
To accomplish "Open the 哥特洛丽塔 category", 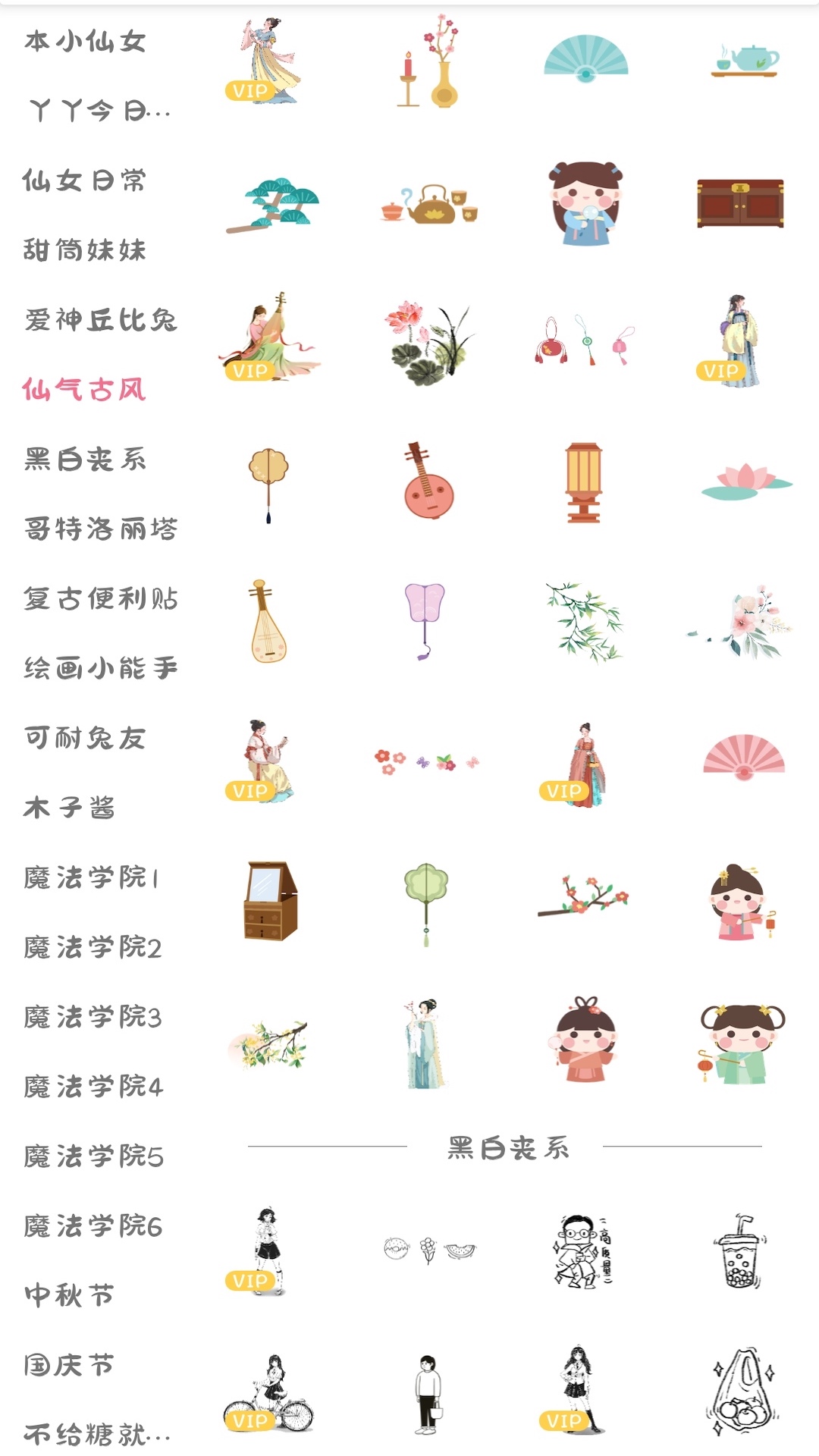I will coord(101,529).
